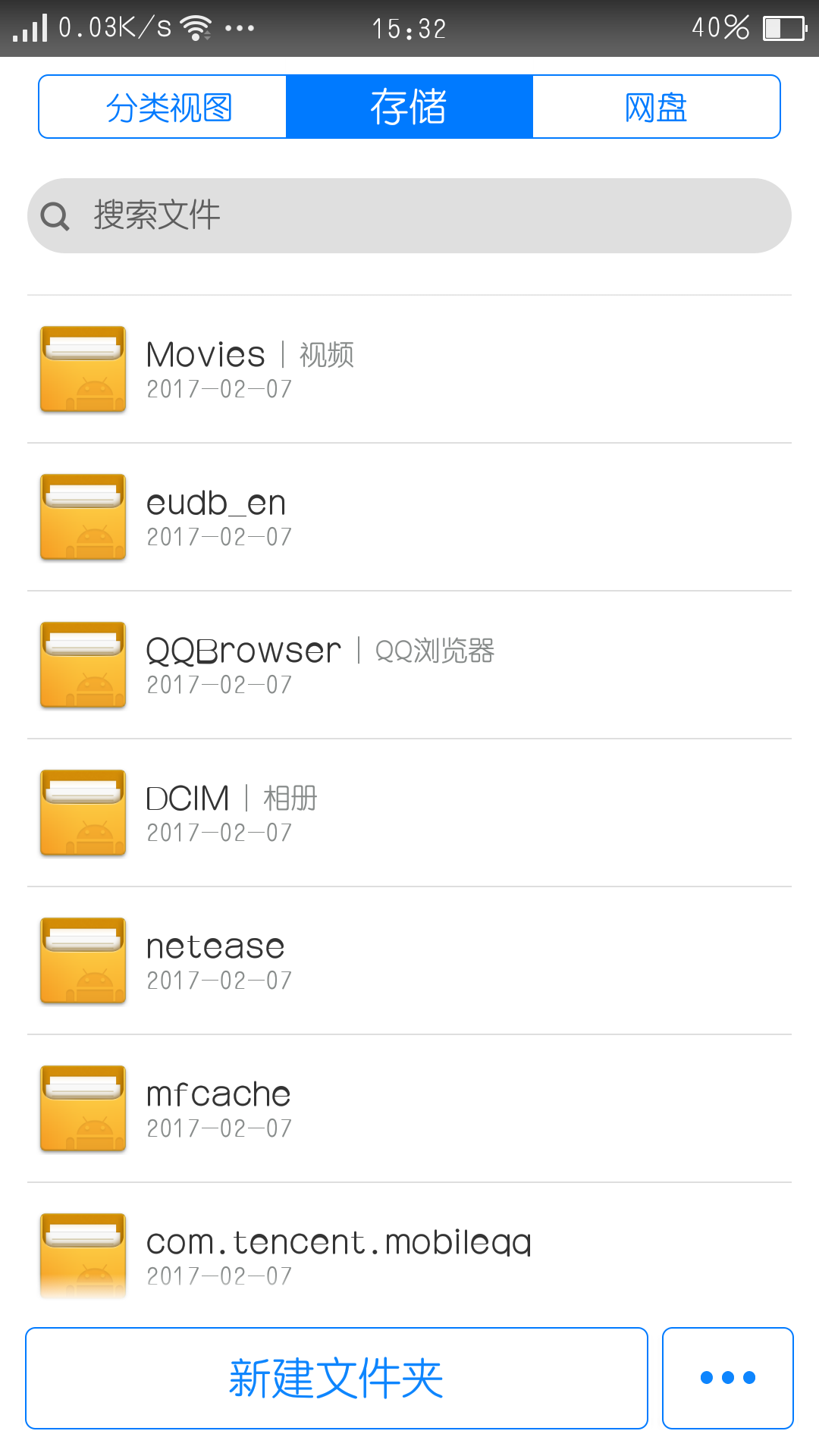Tap the 搜索文件 search box
Image resolution: width=819 pixels, height=1456 pixels.
point(409,215)
